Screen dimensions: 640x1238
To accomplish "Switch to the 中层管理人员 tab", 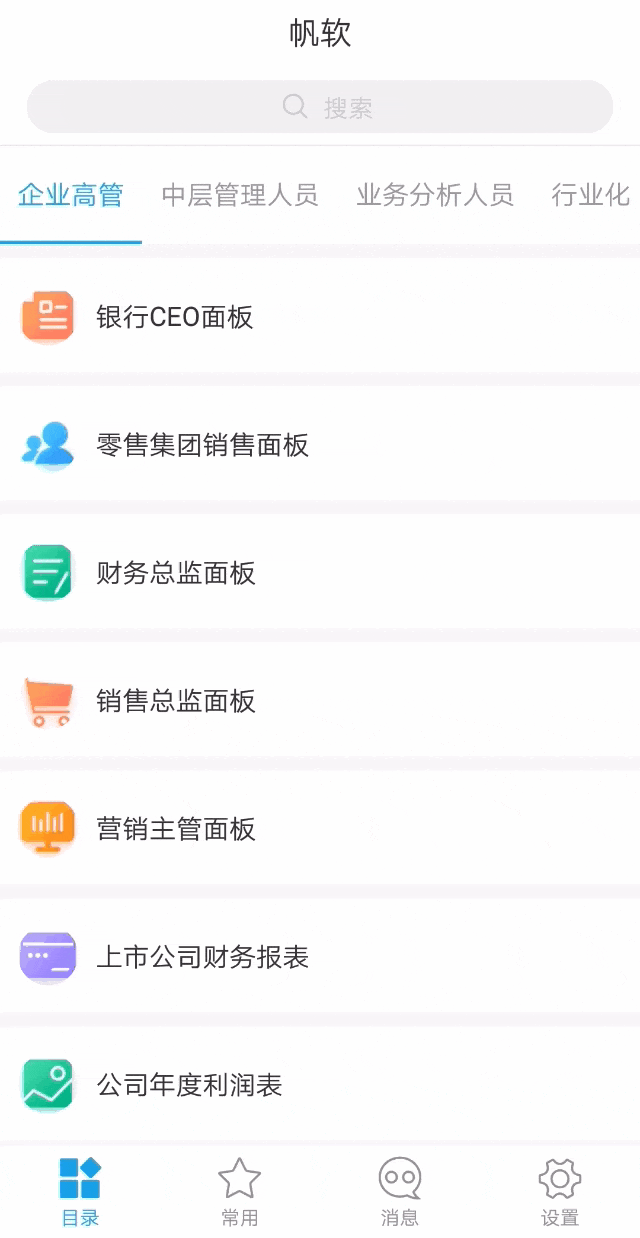I will click(x=240, y=195).
